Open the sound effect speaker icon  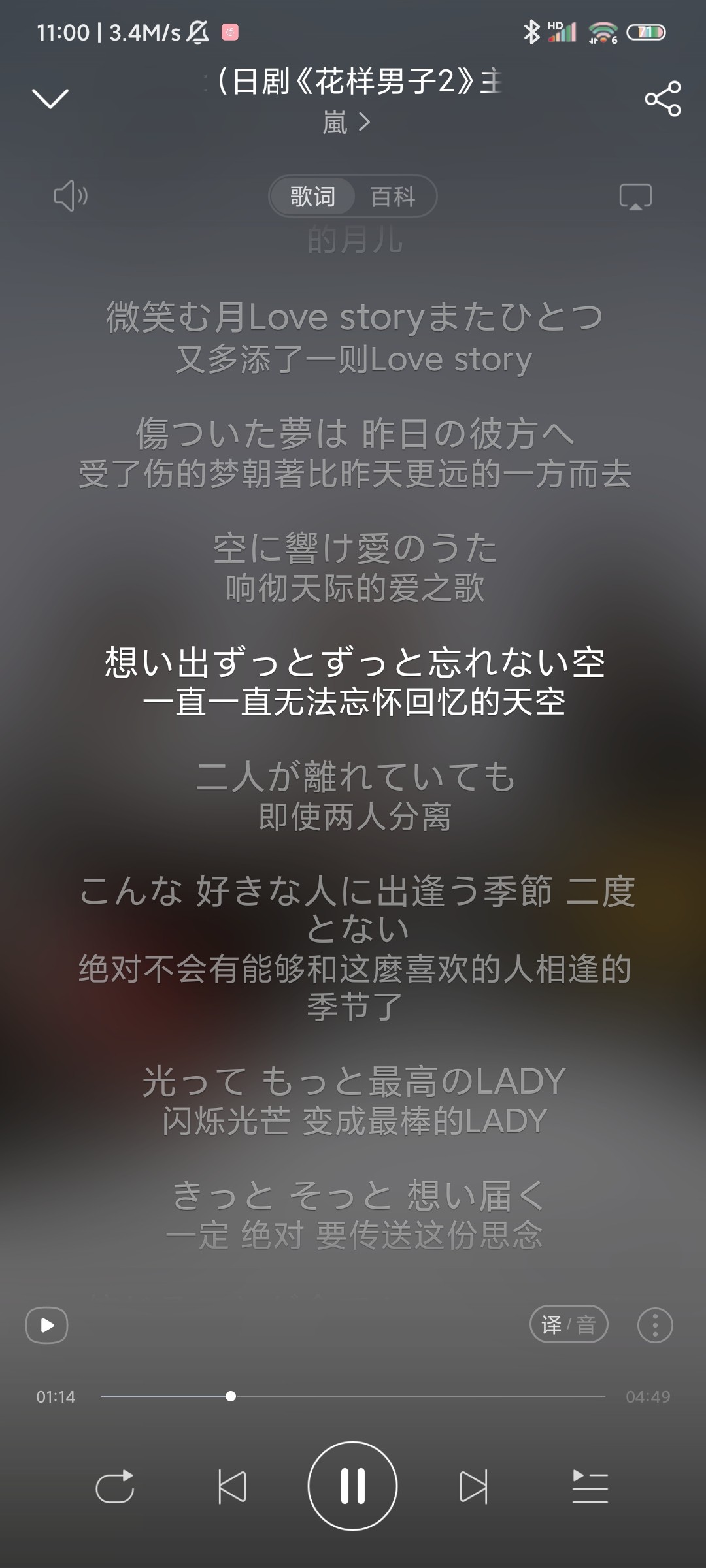[70, 196]
